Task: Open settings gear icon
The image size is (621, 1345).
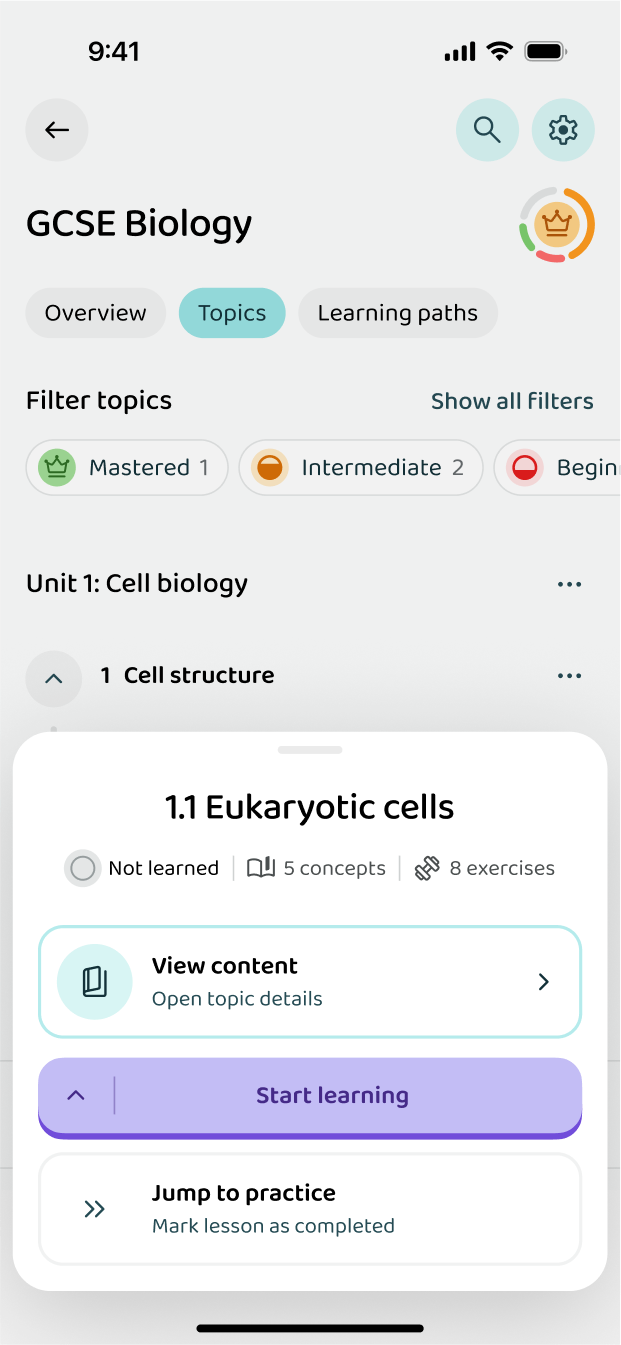Action: pyautogui.click(x=563, y=130)
